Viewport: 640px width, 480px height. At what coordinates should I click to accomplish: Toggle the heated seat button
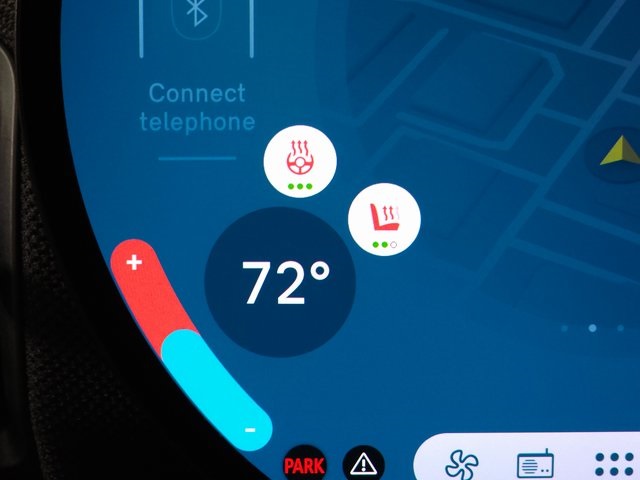(x=384, y=218)
